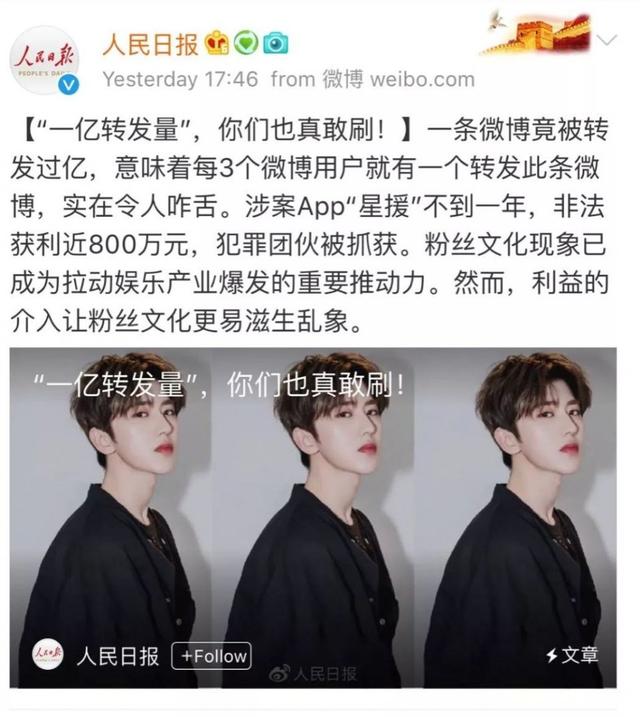Open 人民日报 profile avatar

click(x=48, y=60)
